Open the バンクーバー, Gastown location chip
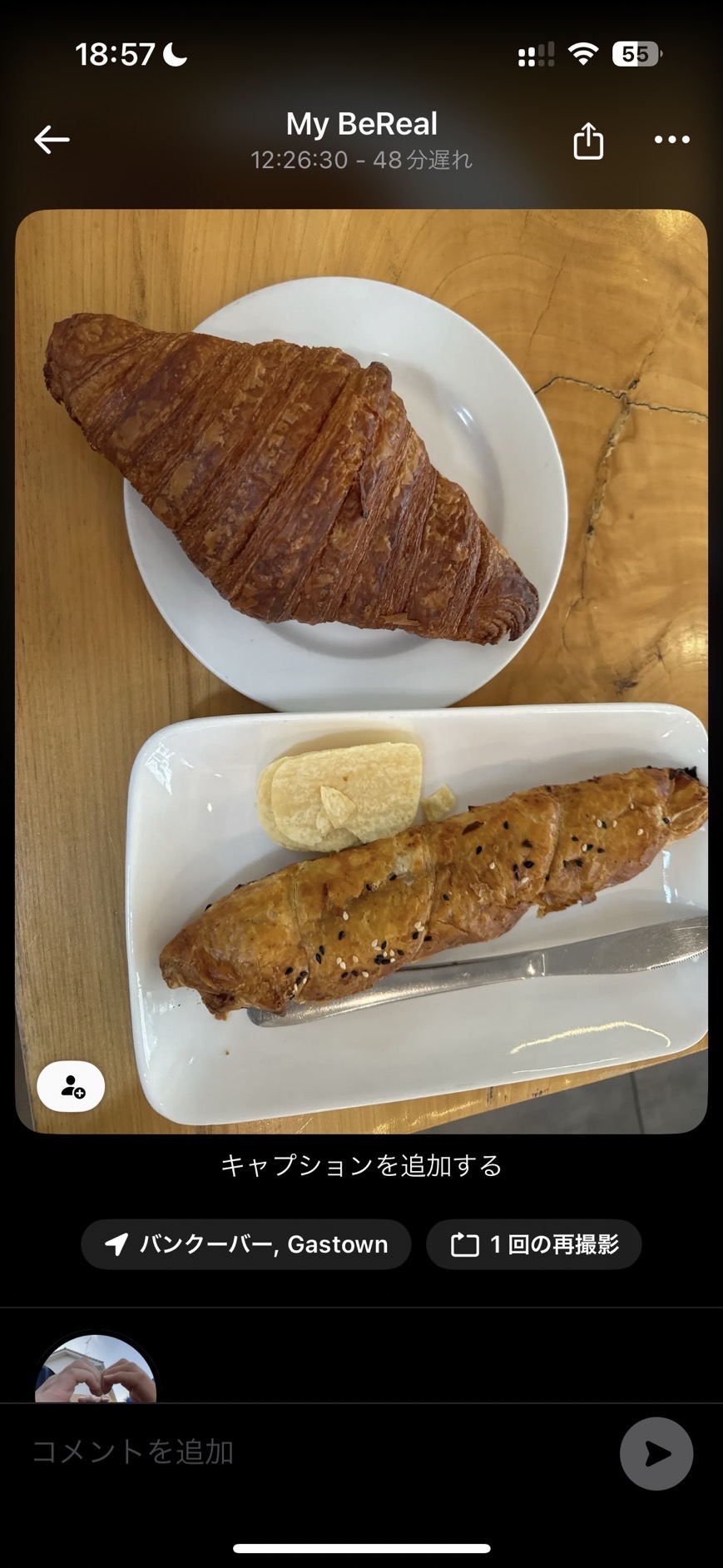Viewport: 723px width, 1568px height. [x=246, y=1244]
